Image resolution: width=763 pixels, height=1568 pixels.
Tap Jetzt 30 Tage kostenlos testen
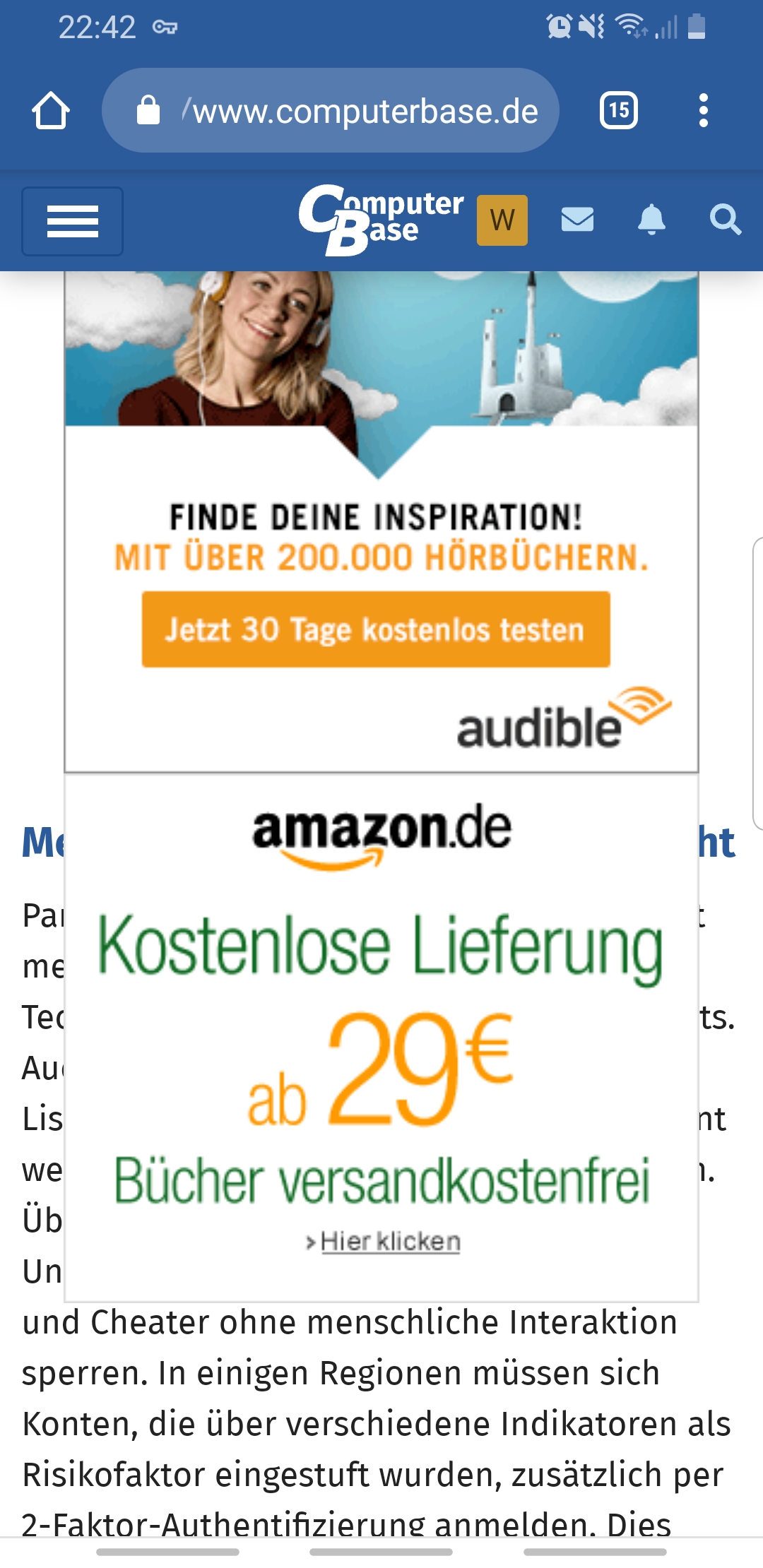point(376,629)
